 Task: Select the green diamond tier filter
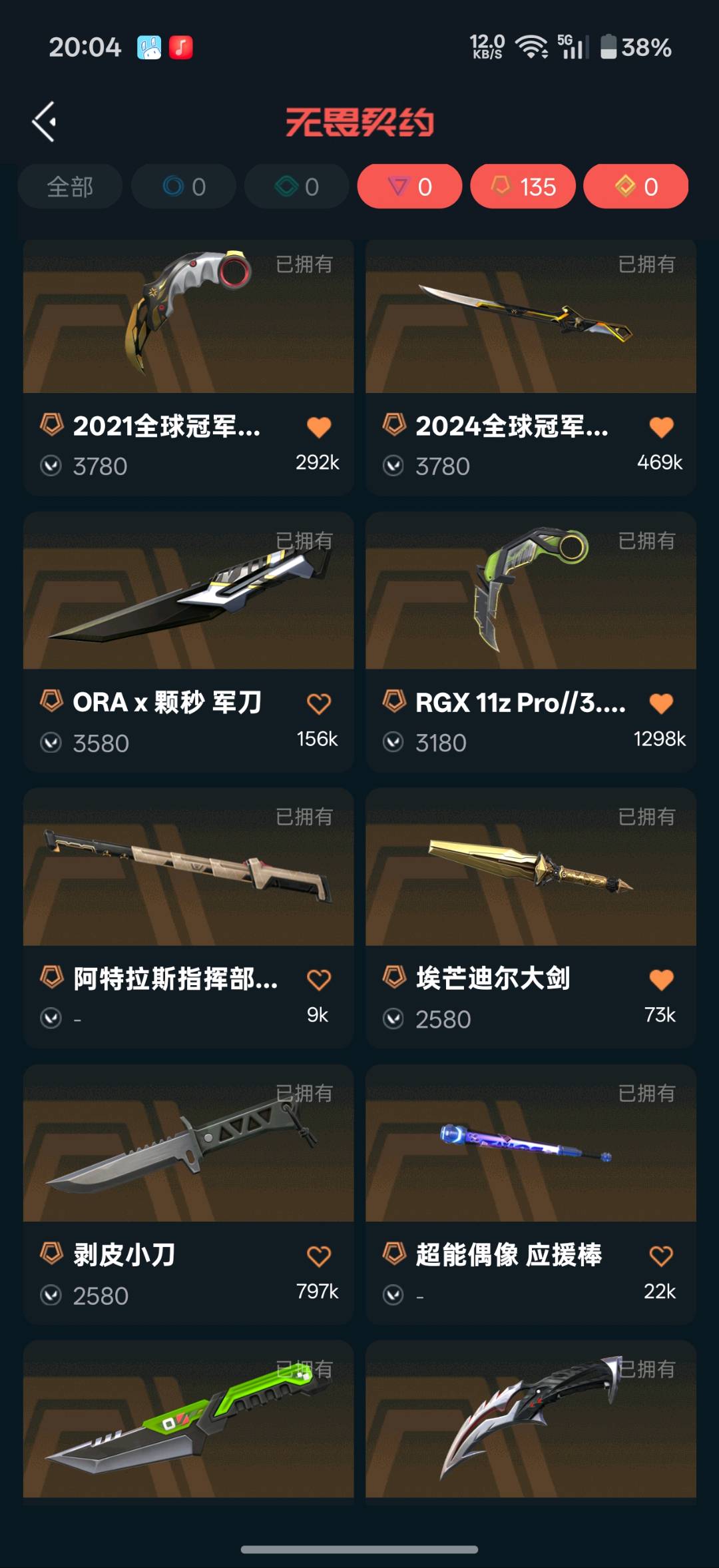point(297,187)
